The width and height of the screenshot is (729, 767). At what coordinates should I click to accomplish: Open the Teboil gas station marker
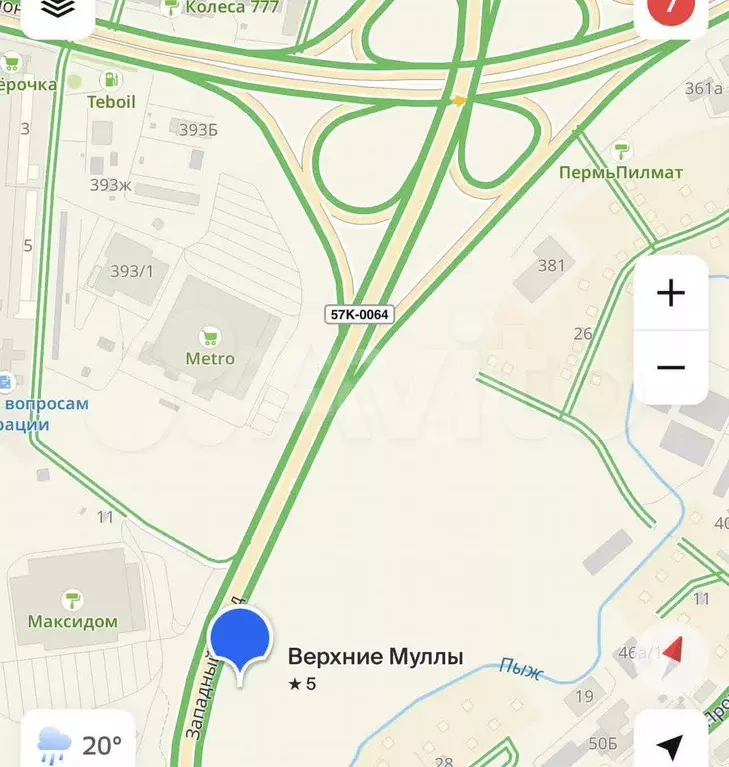(106, 81)
